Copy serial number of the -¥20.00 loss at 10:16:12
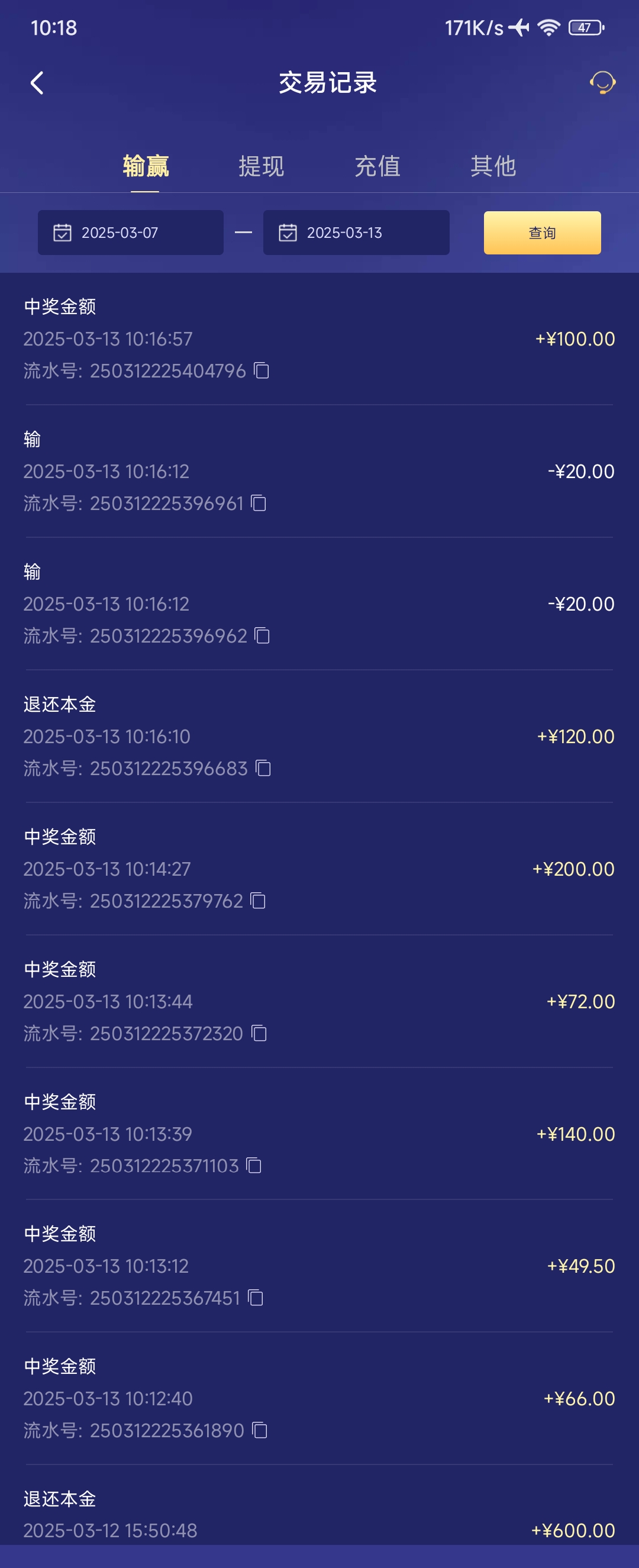The width and height of the screenshot is (639, 1568). click(260, 504)
